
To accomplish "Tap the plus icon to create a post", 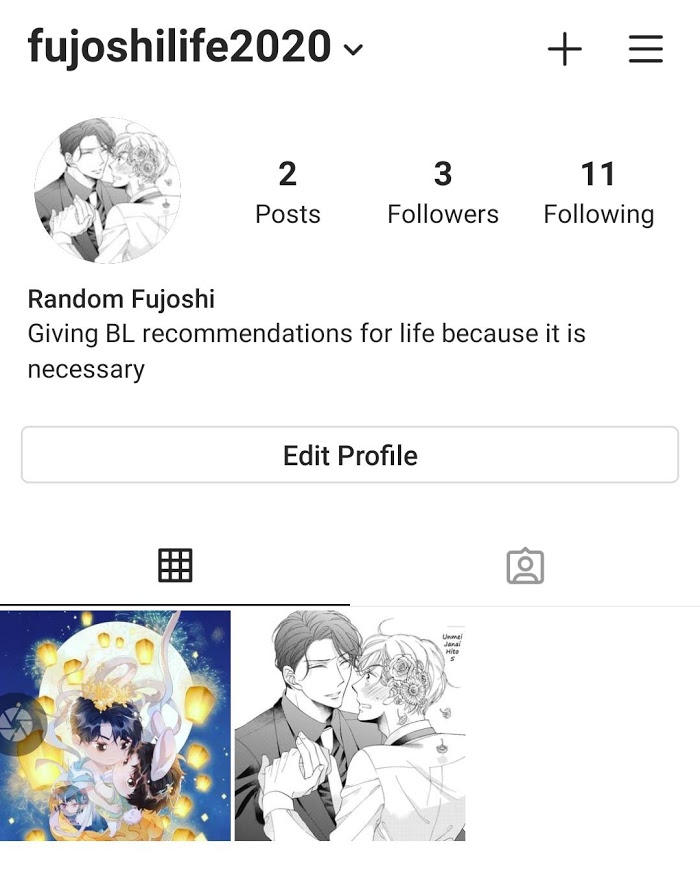I will [564, 49].
